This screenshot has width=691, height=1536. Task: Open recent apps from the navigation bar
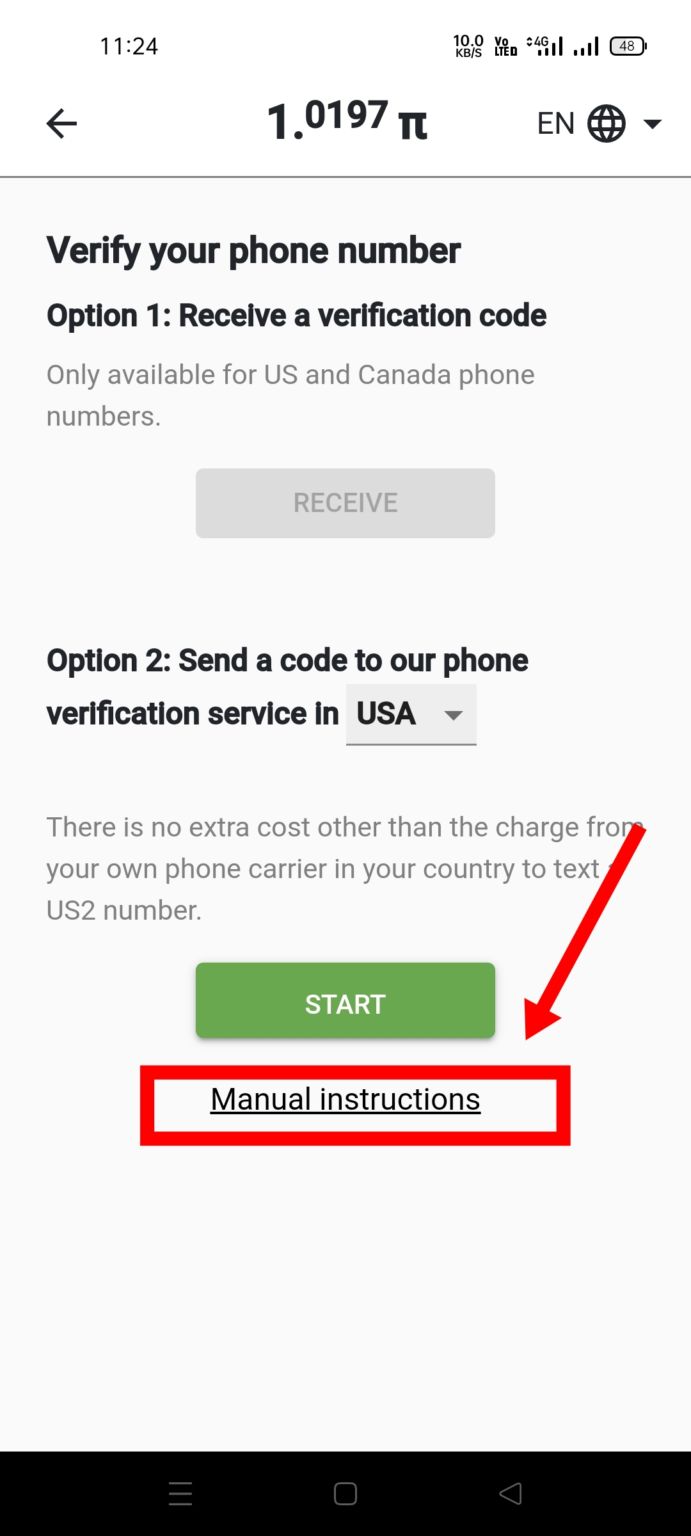(x=180, y=1494)
